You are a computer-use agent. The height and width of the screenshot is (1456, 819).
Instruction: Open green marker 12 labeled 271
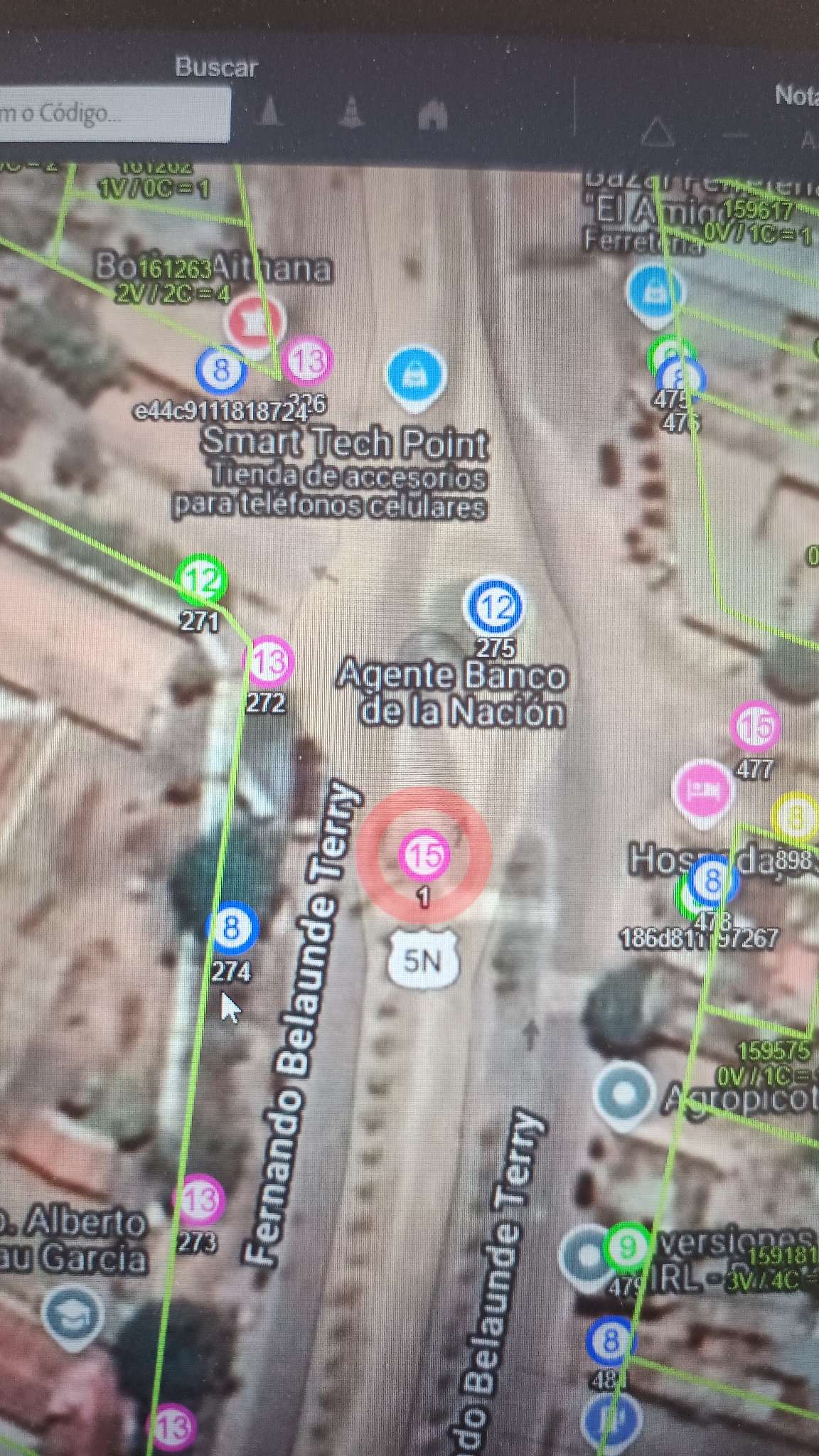201,580
